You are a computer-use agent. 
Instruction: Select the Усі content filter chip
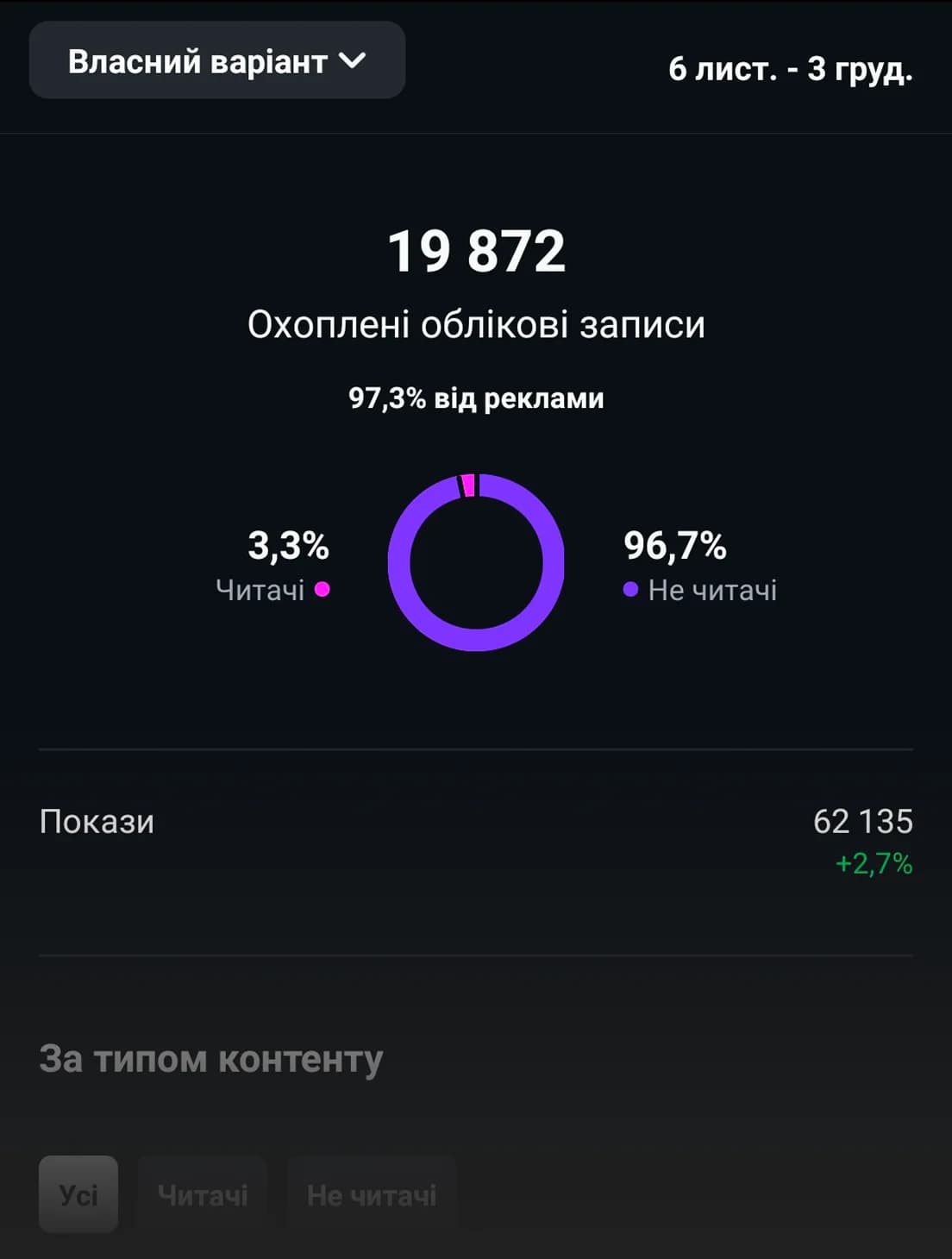[78, 1194]
